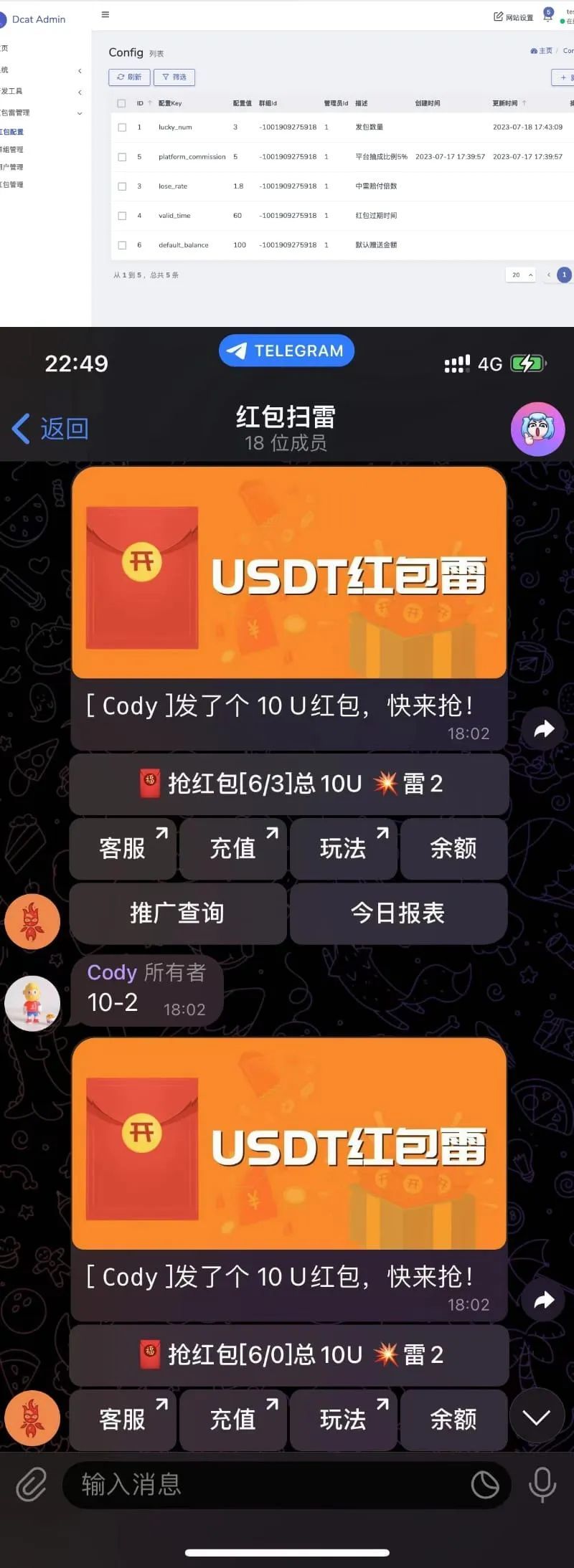574x1568 pixels.
Task: Check the checkbox on the lucky_num row
Action: click(121, 127)
